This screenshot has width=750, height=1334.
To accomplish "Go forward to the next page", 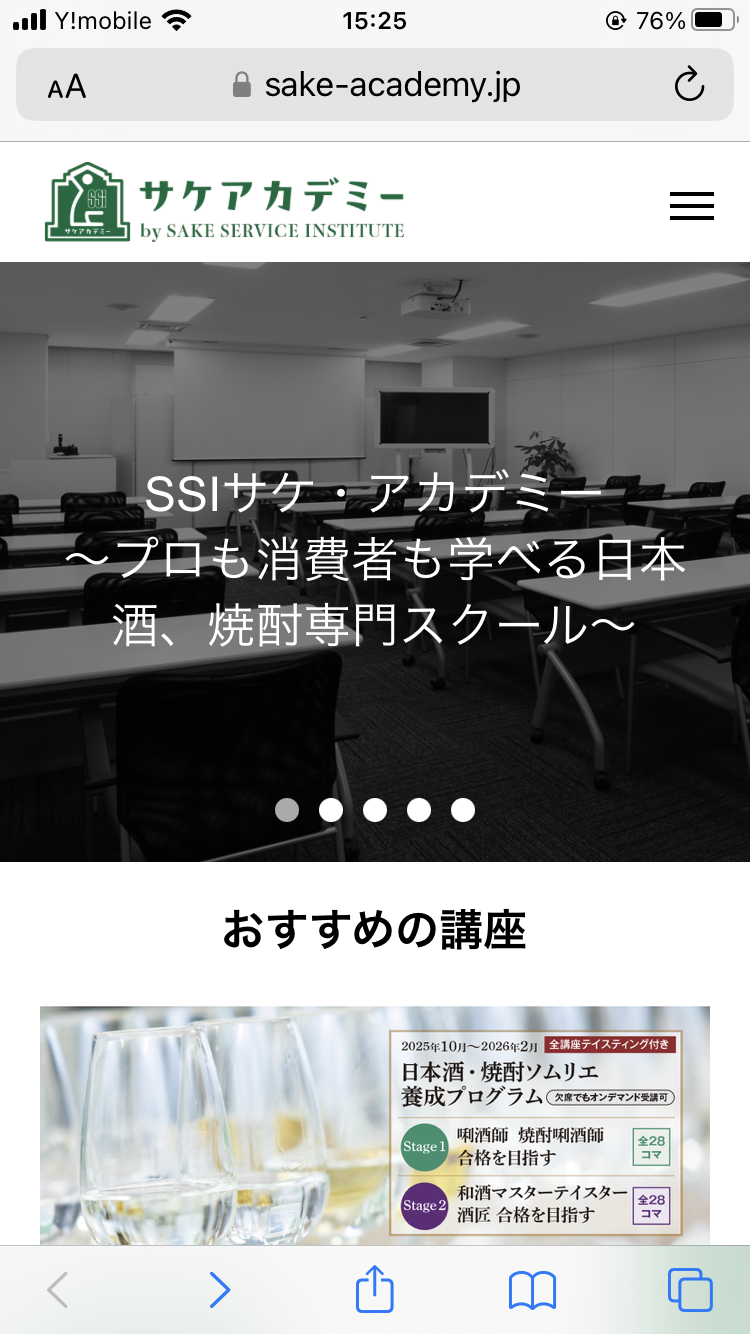I will [219, 1290].
